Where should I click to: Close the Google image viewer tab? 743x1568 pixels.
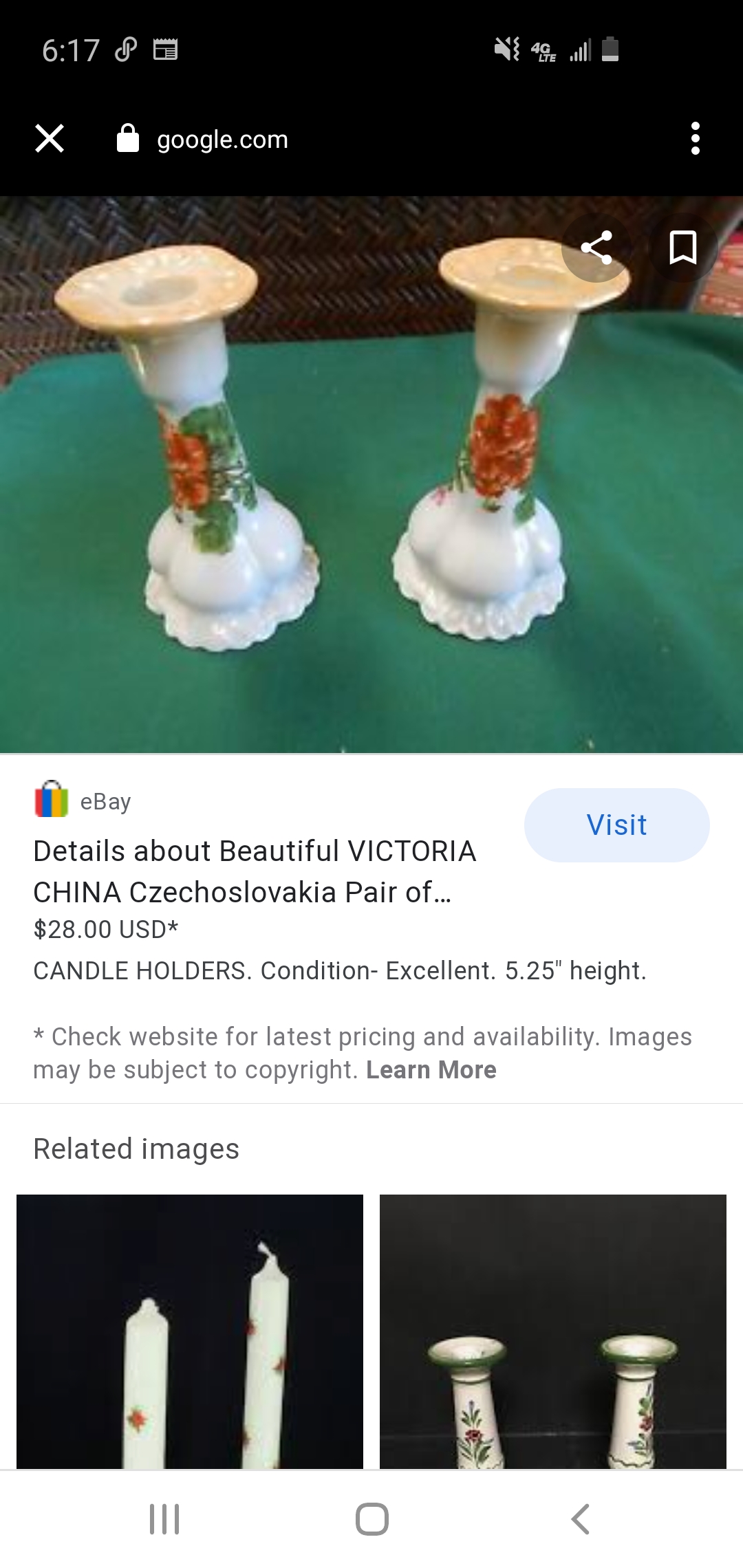50,139
